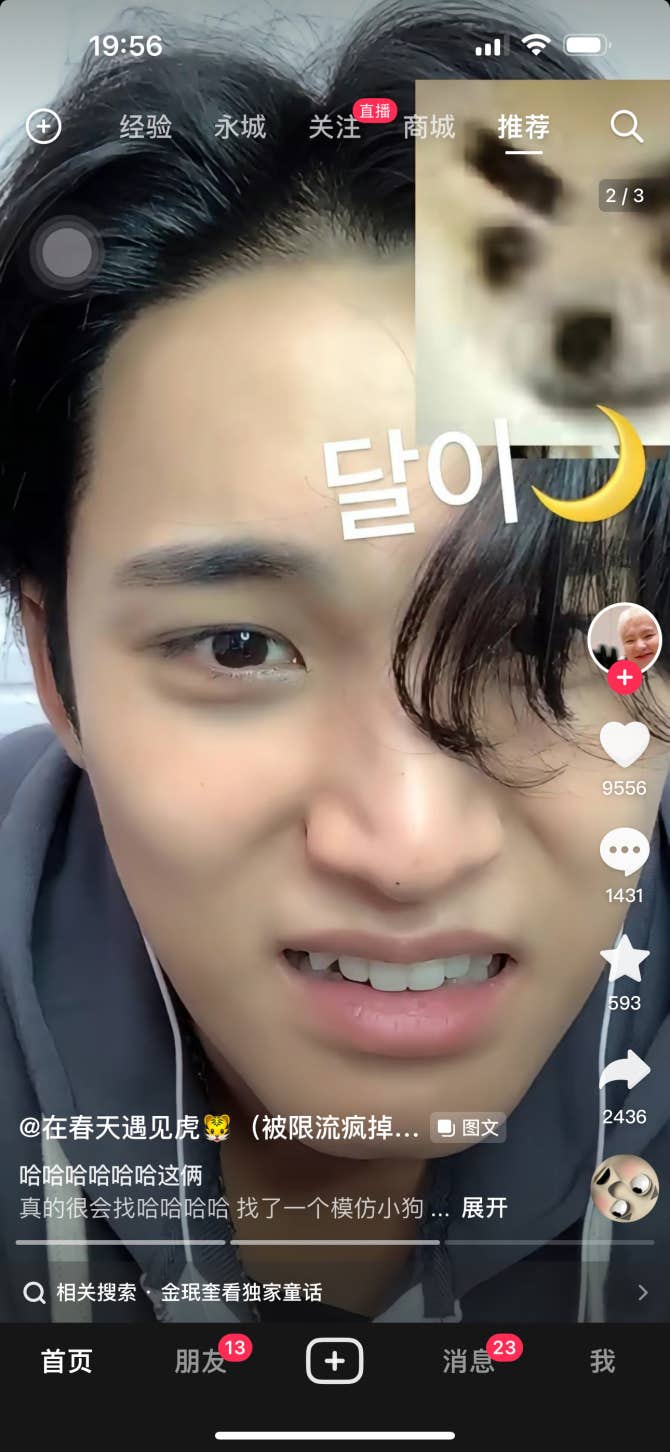Screen dimensions: 670x1452
Task: Expand the caption with 展开
Action: 484,1207
